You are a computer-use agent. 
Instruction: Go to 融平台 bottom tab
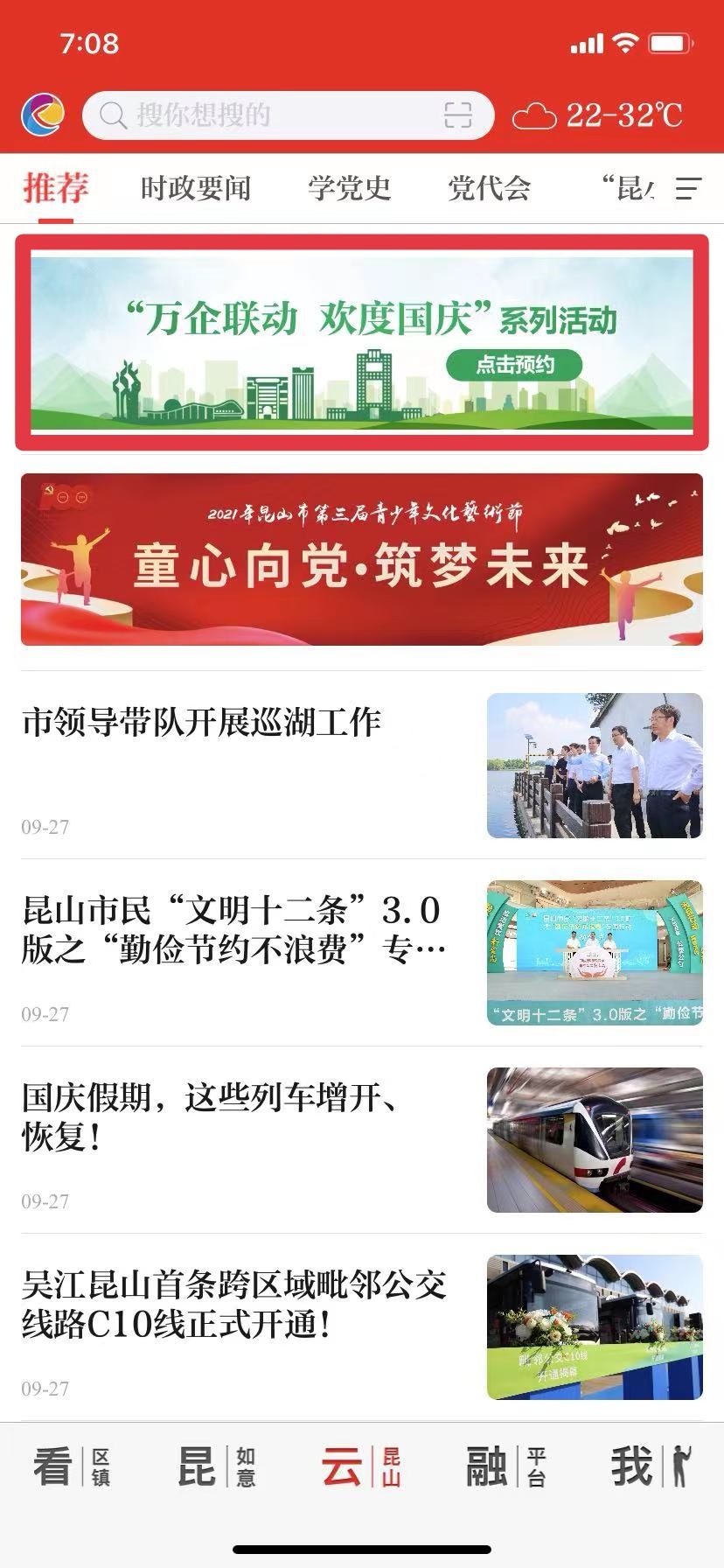pyautogui.click(x=506, y=1466)
